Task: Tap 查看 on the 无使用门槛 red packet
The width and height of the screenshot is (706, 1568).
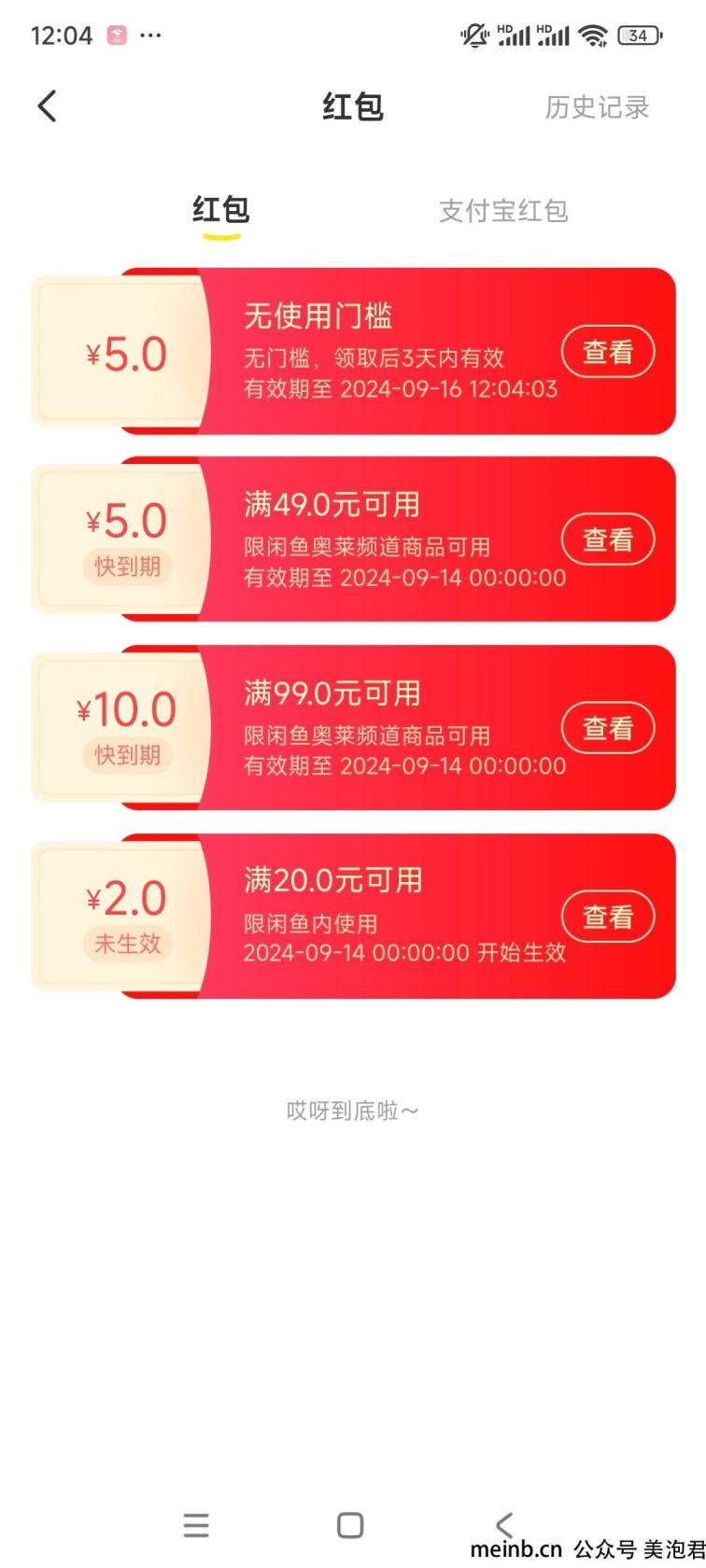Action: click(x=608, y=352)
